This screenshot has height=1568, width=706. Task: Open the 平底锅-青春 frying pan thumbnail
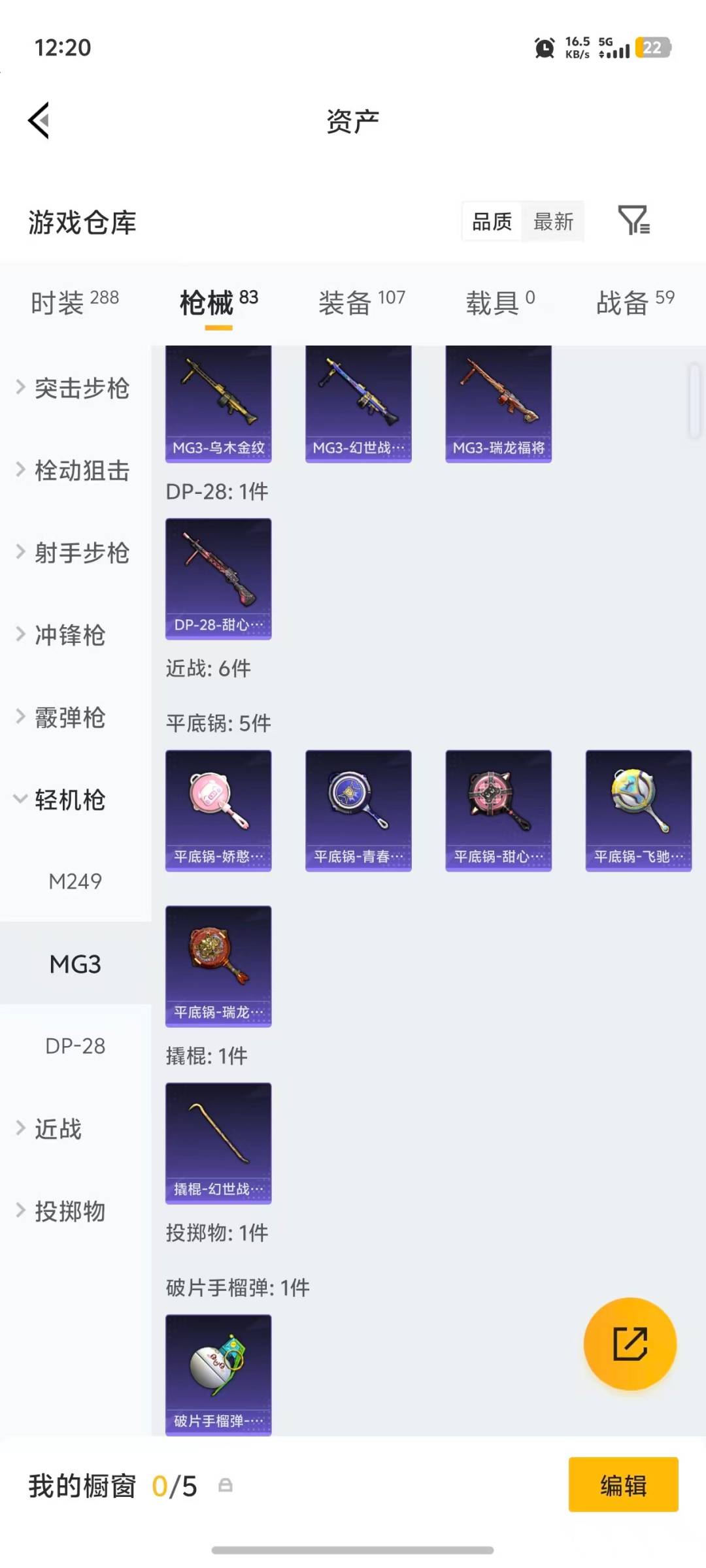(358, 810)
